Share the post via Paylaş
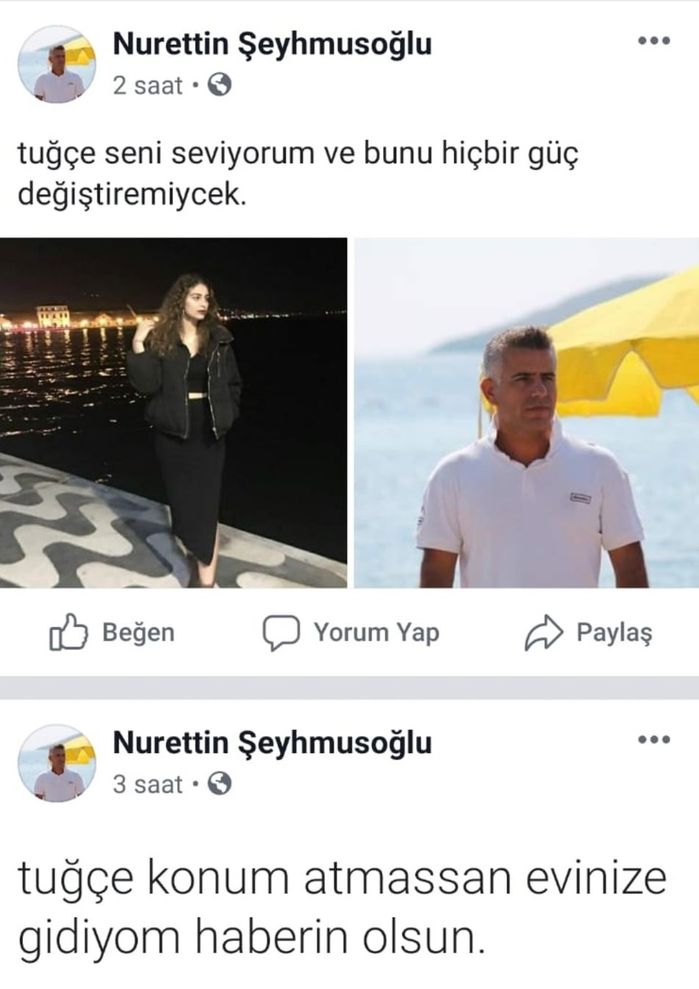This screenshot has height=989, width=699. pyautogui.click(x=589, y=634)
